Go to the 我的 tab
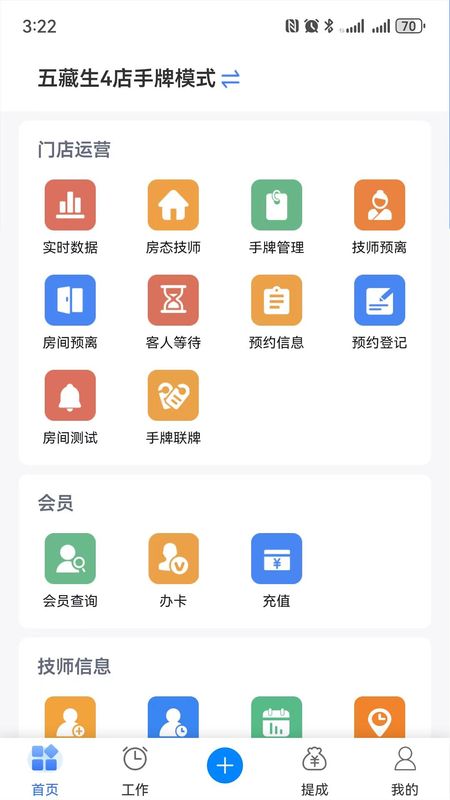The image size is (450, 800). tap(405, 770)
